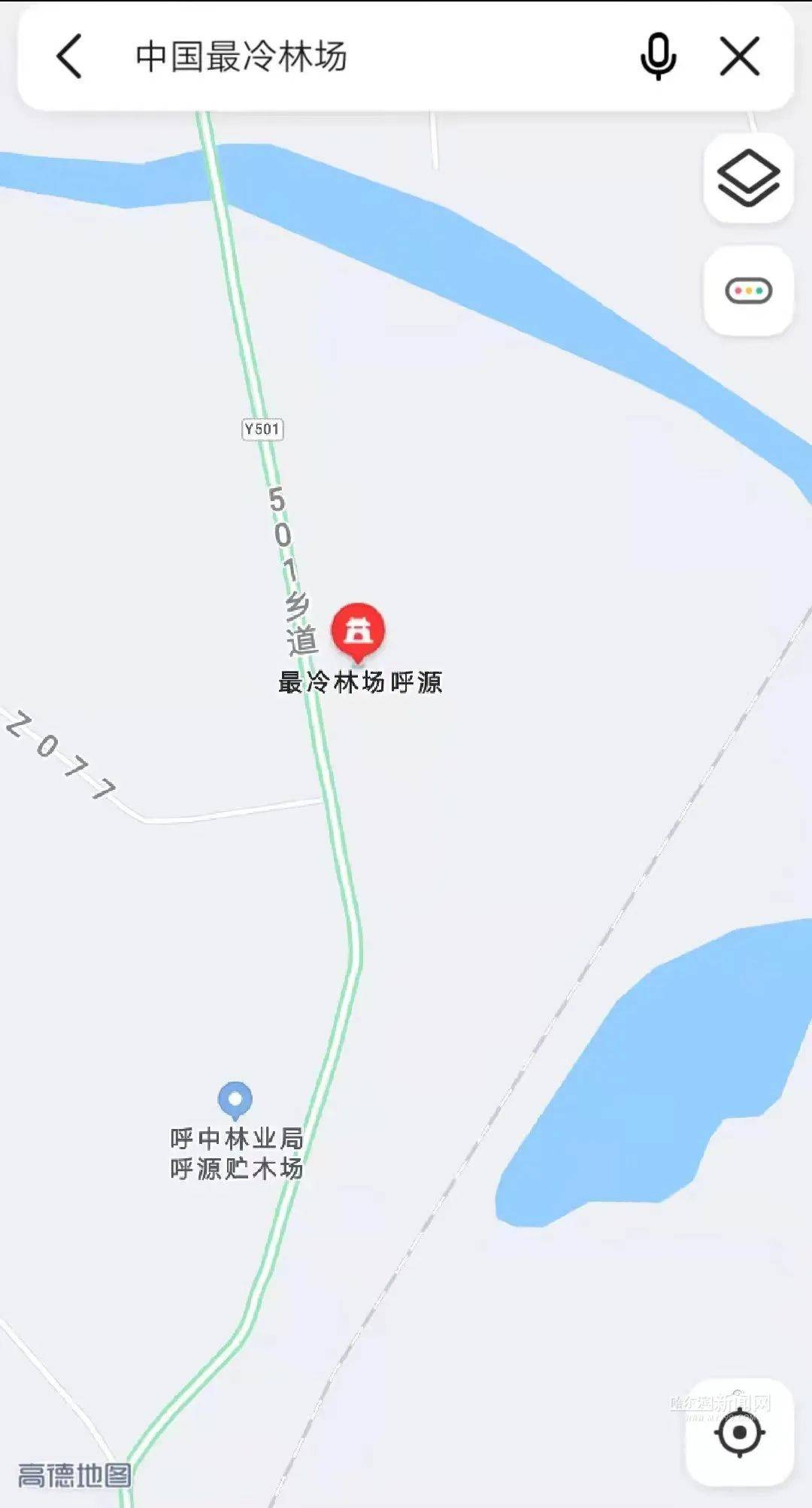Recenter the map on my location
The width and height of the screenshot is (812, 1508).
(739, 1431)
